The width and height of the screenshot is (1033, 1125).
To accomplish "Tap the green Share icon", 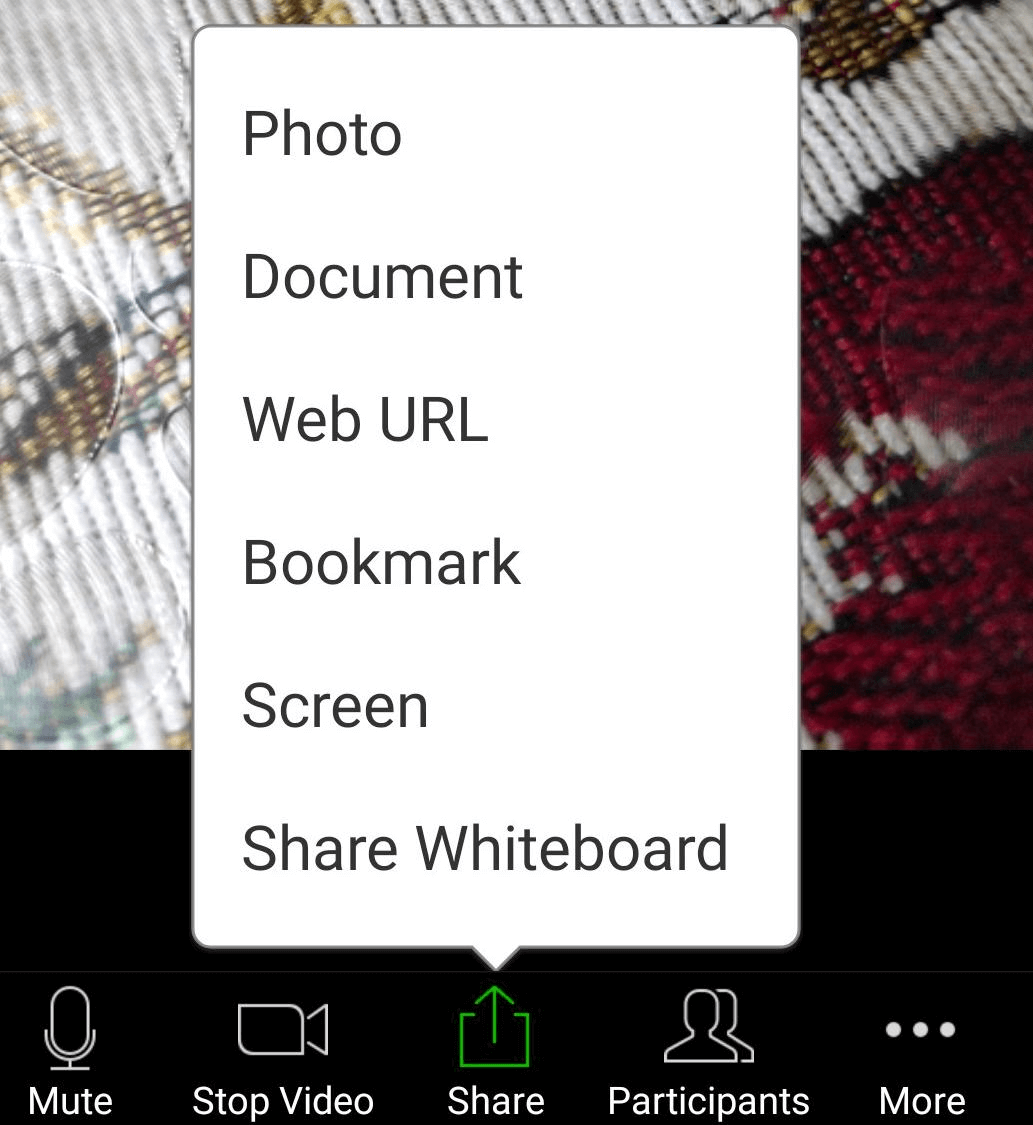I will click(x=495, y=1028).
